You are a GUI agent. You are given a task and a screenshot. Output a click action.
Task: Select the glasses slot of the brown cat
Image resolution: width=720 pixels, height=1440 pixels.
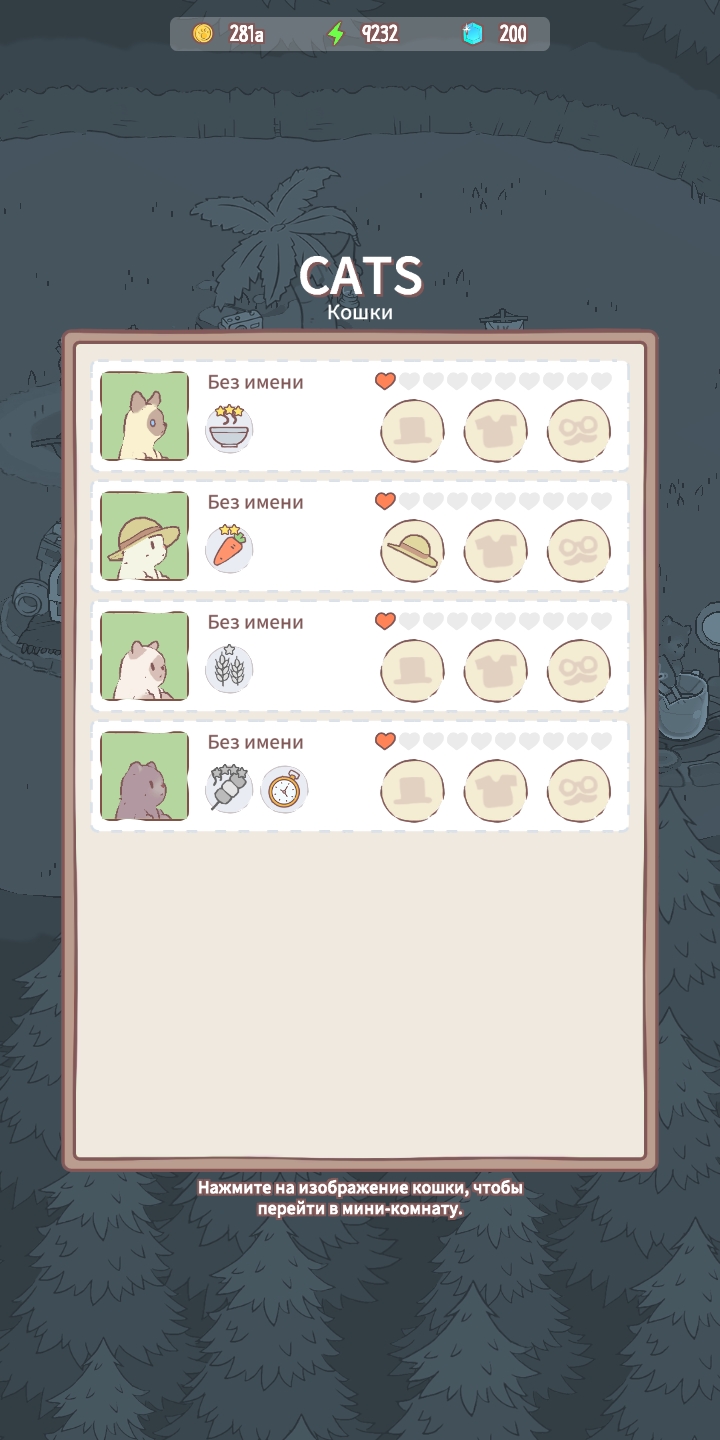(x=579, y=791)
